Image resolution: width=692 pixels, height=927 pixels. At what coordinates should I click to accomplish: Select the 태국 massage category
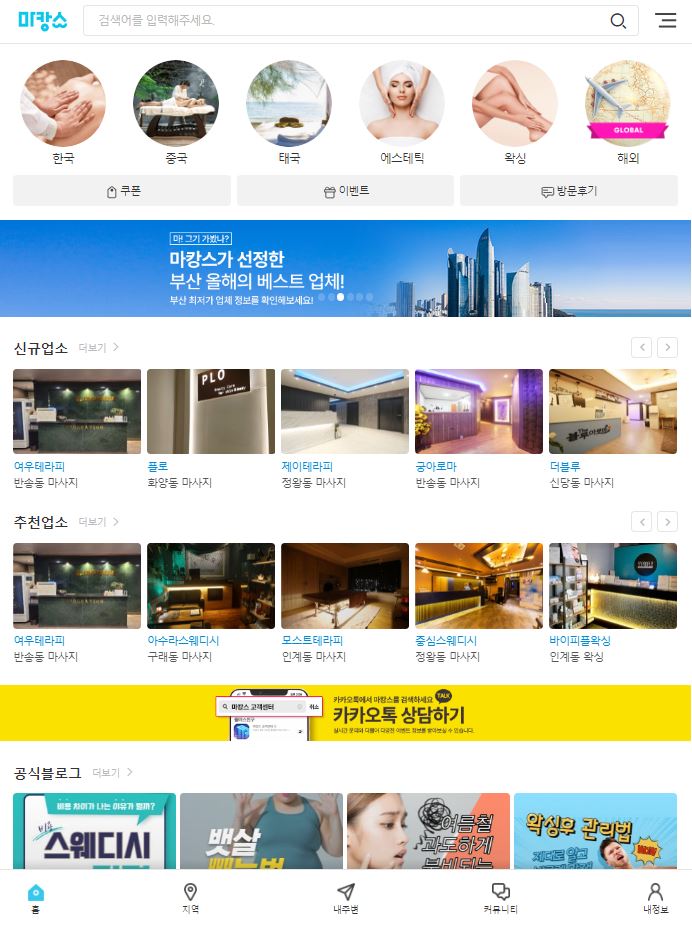[x=289, y=102]
